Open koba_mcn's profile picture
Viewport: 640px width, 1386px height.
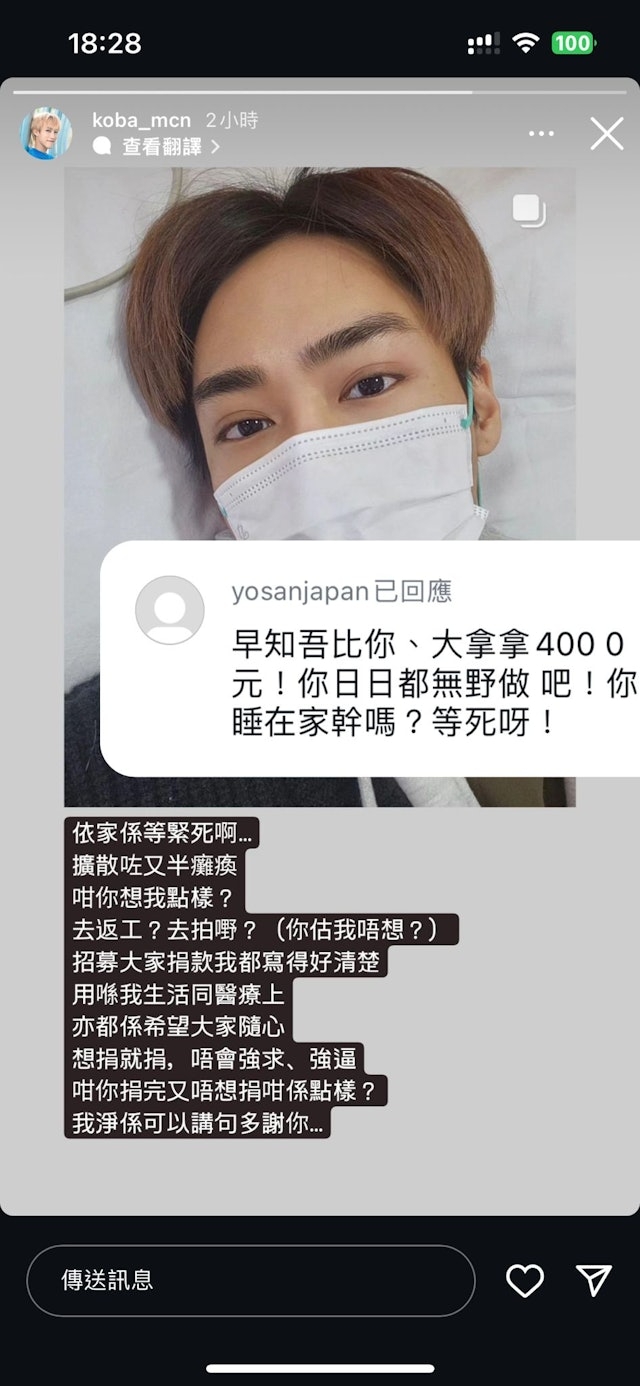pyautogui.click(x=46, y=133)
